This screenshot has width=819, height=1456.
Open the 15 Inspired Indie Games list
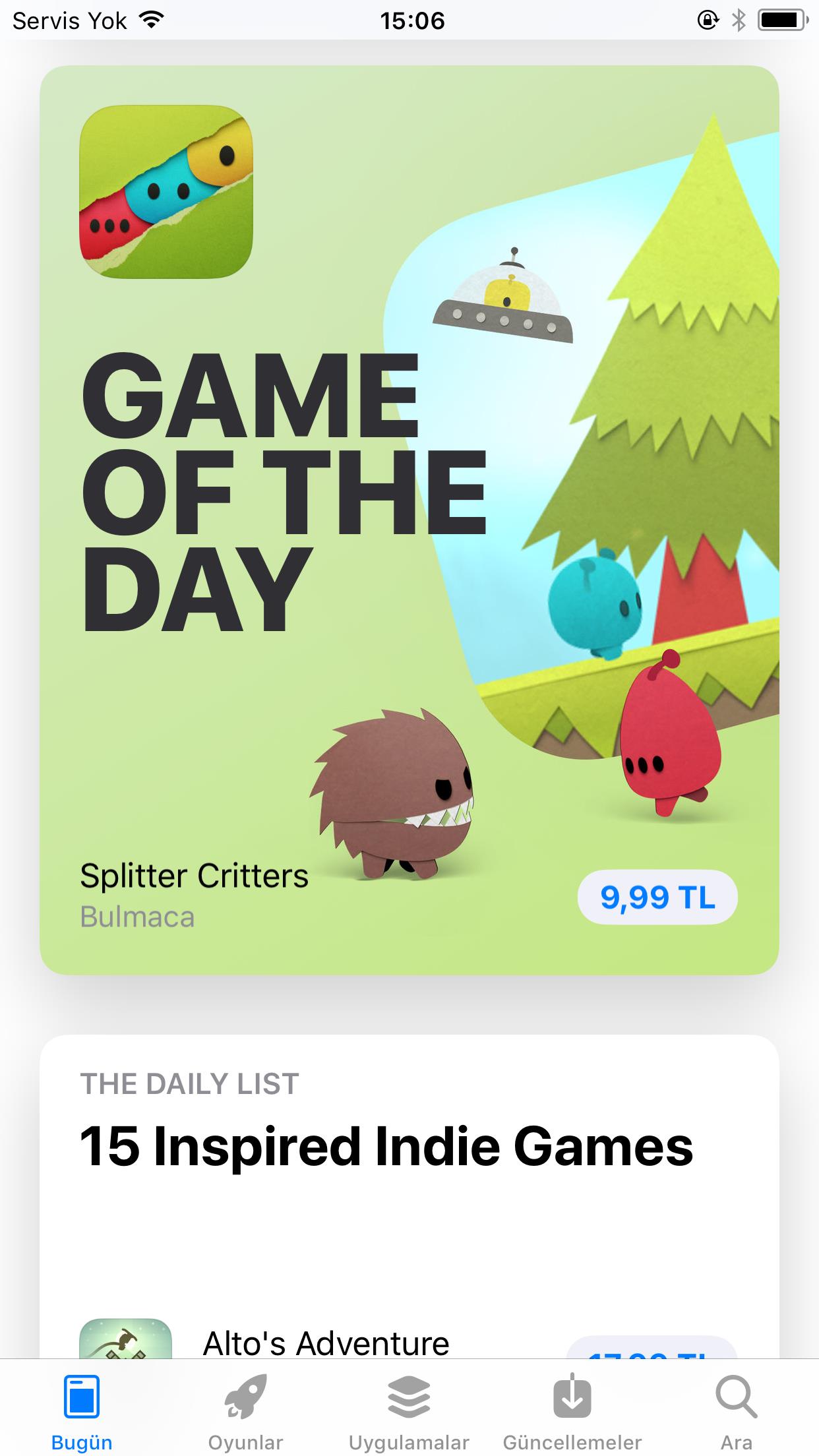tap(386, 1146)
